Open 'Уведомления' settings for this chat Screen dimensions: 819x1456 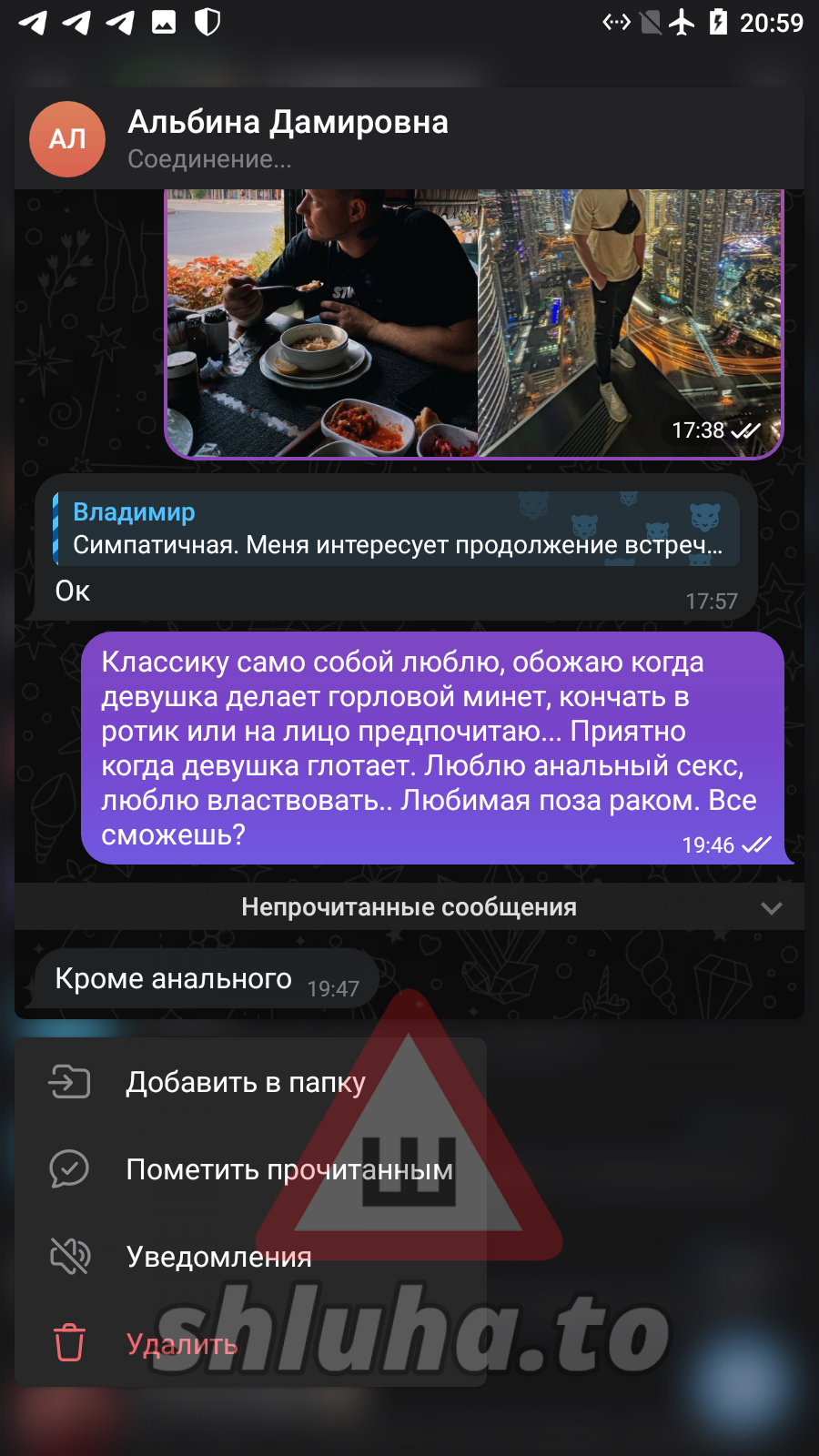218,1257
